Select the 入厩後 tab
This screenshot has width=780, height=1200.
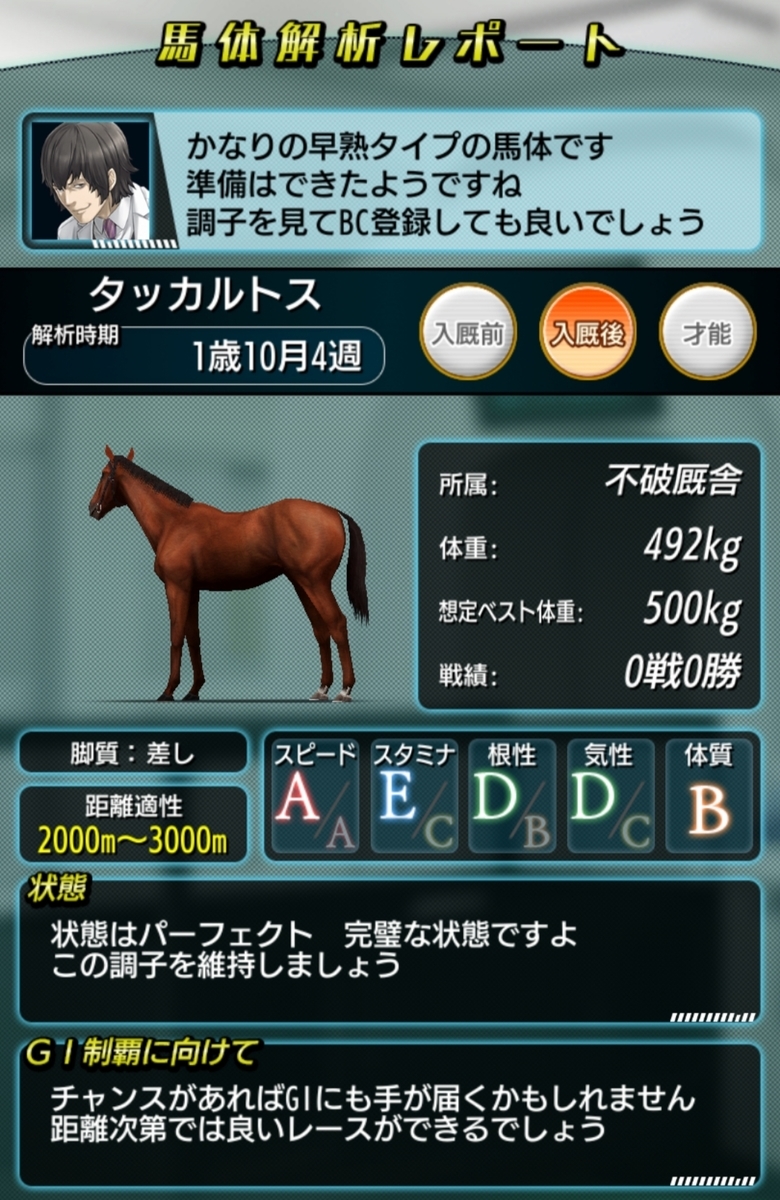[x=587, y=332]
